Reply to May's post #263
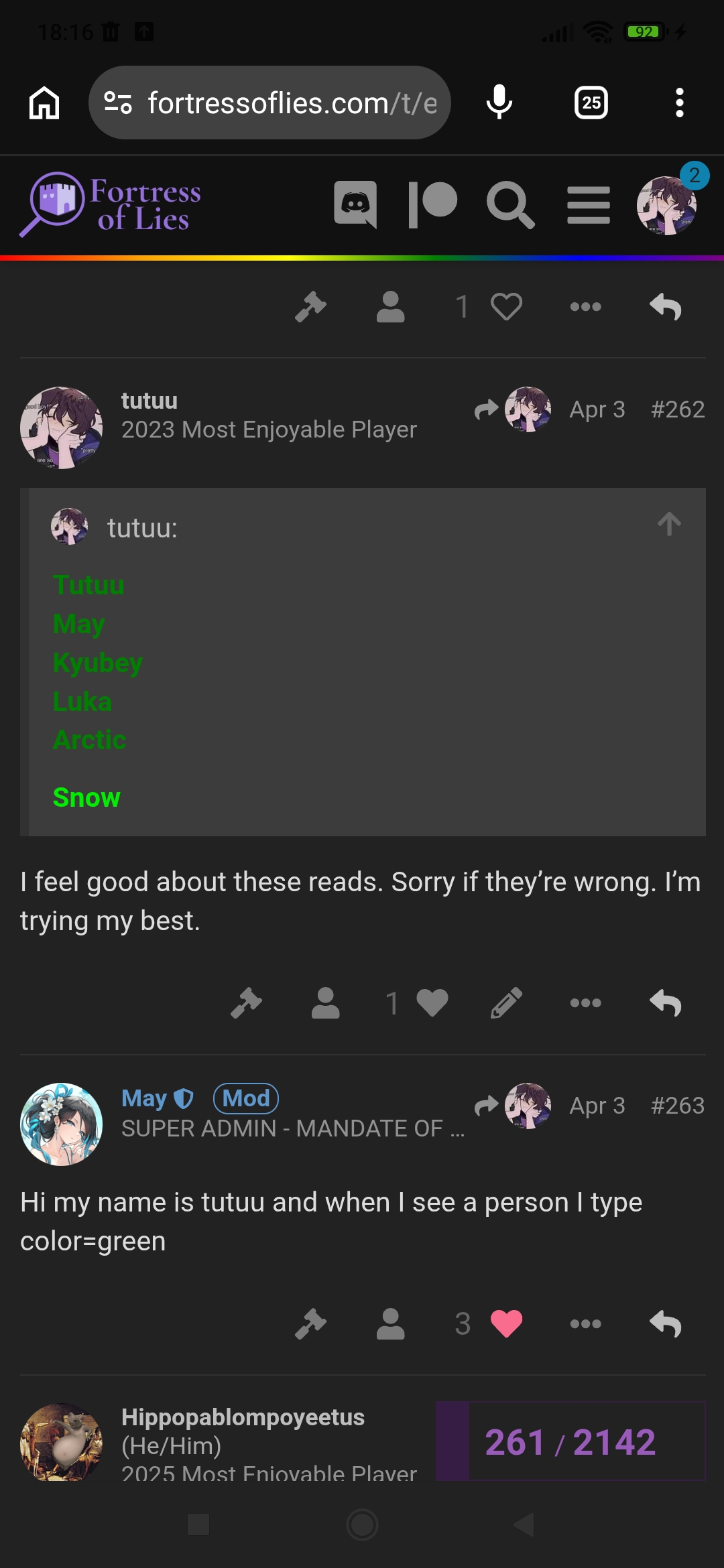 coord(666,1323)
